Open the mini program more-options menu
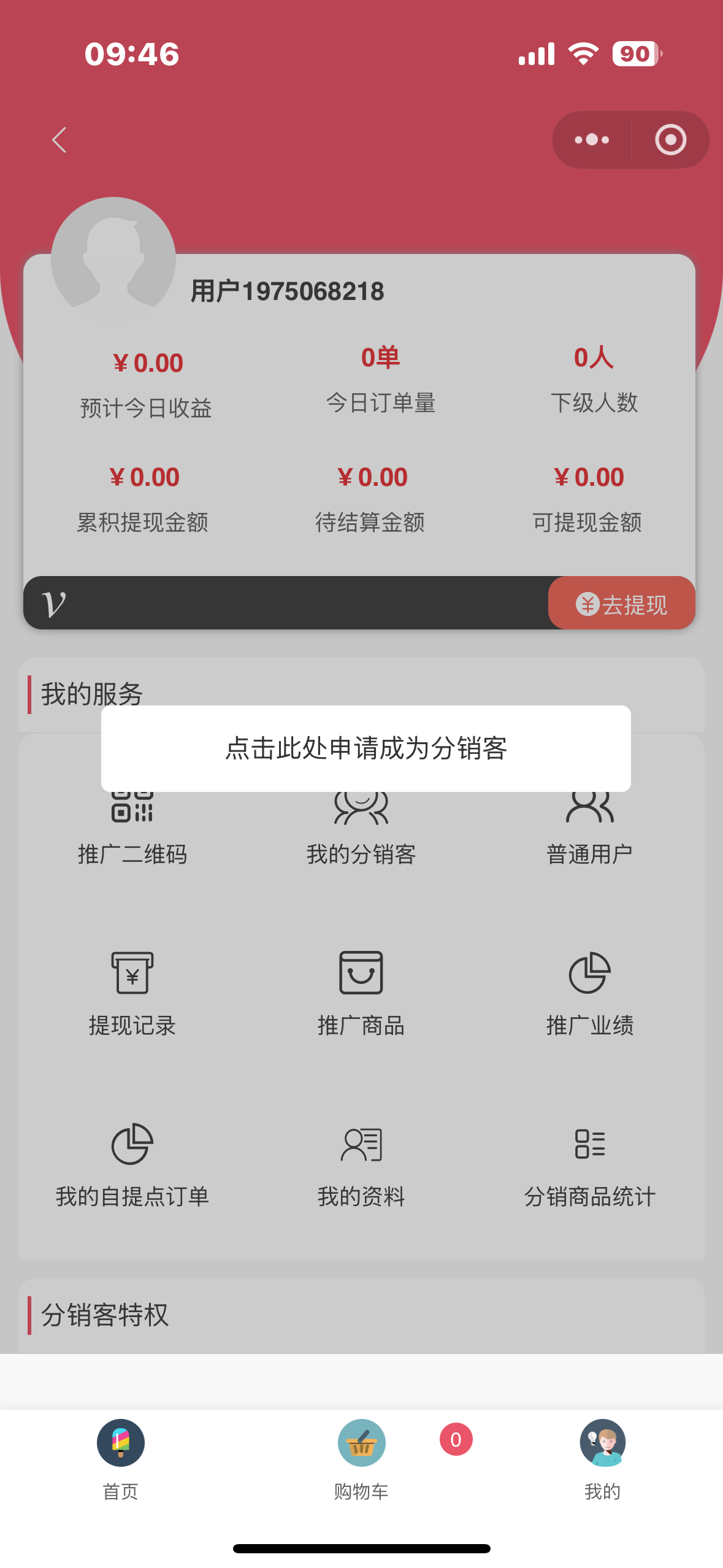Image resolution: width=723 pixels, height=1568 pixels. click(592, 140)
